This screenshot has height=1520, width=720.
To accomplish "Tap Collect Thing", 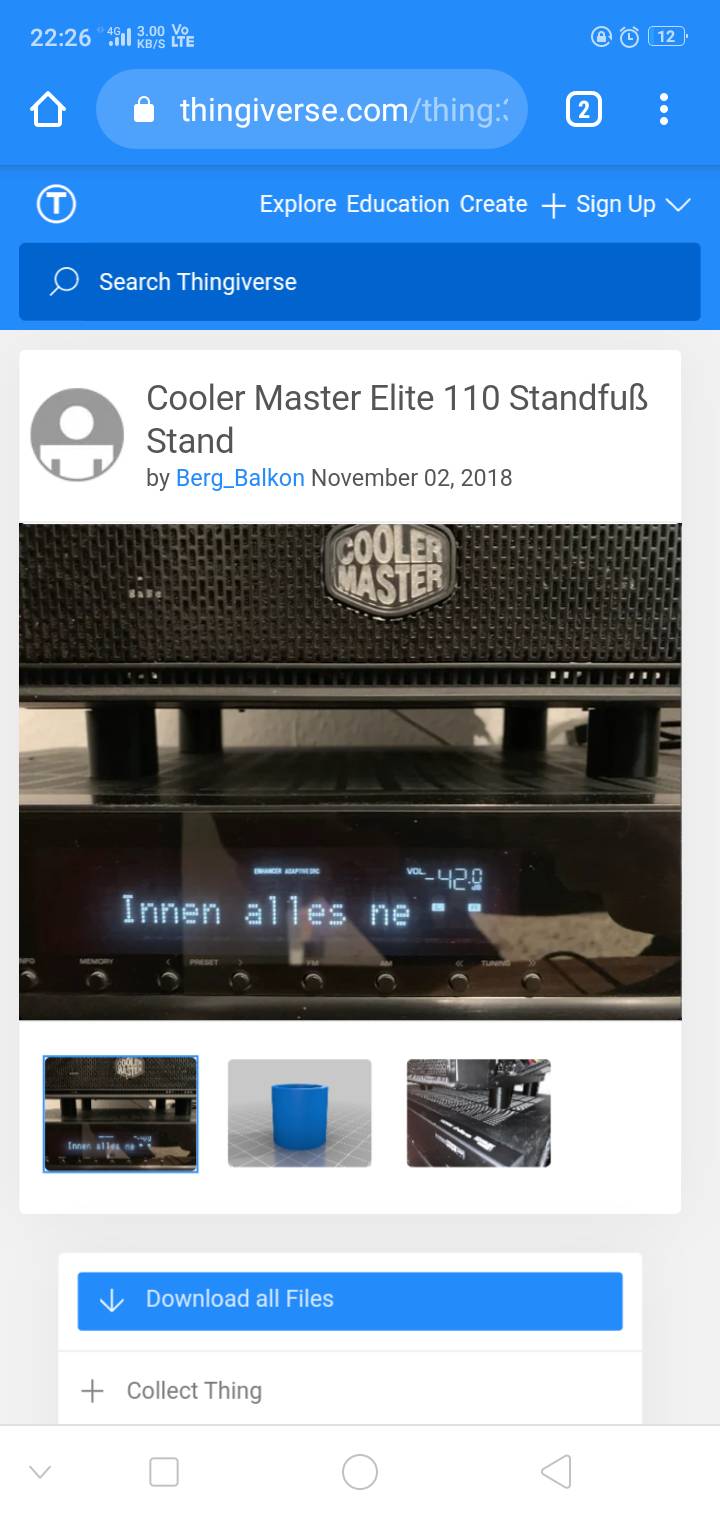I will pos(194,1391).
